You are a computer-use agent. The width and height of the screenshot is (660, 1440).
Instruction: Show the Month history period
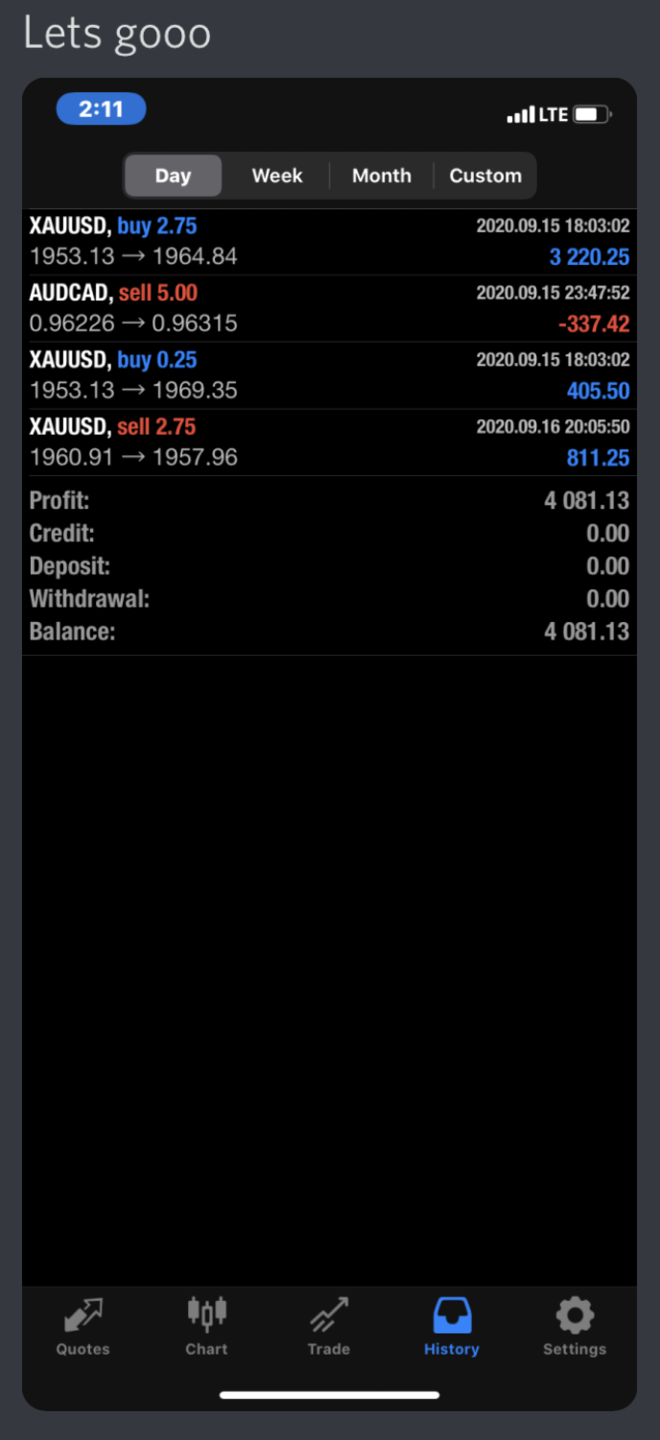[x=381, y=176]
